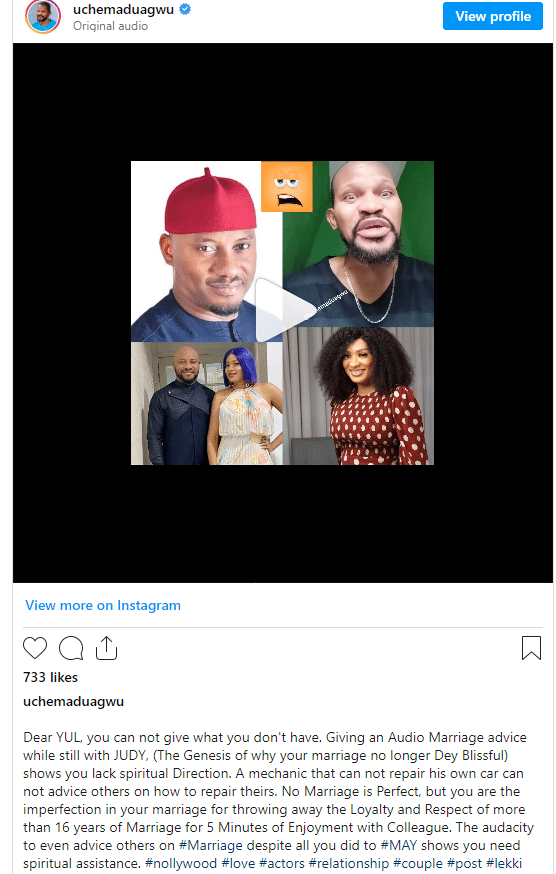Like the post with heart icon
Image resolution: width=556 pixels, height=874 pixels.
[x=35, y=648]
